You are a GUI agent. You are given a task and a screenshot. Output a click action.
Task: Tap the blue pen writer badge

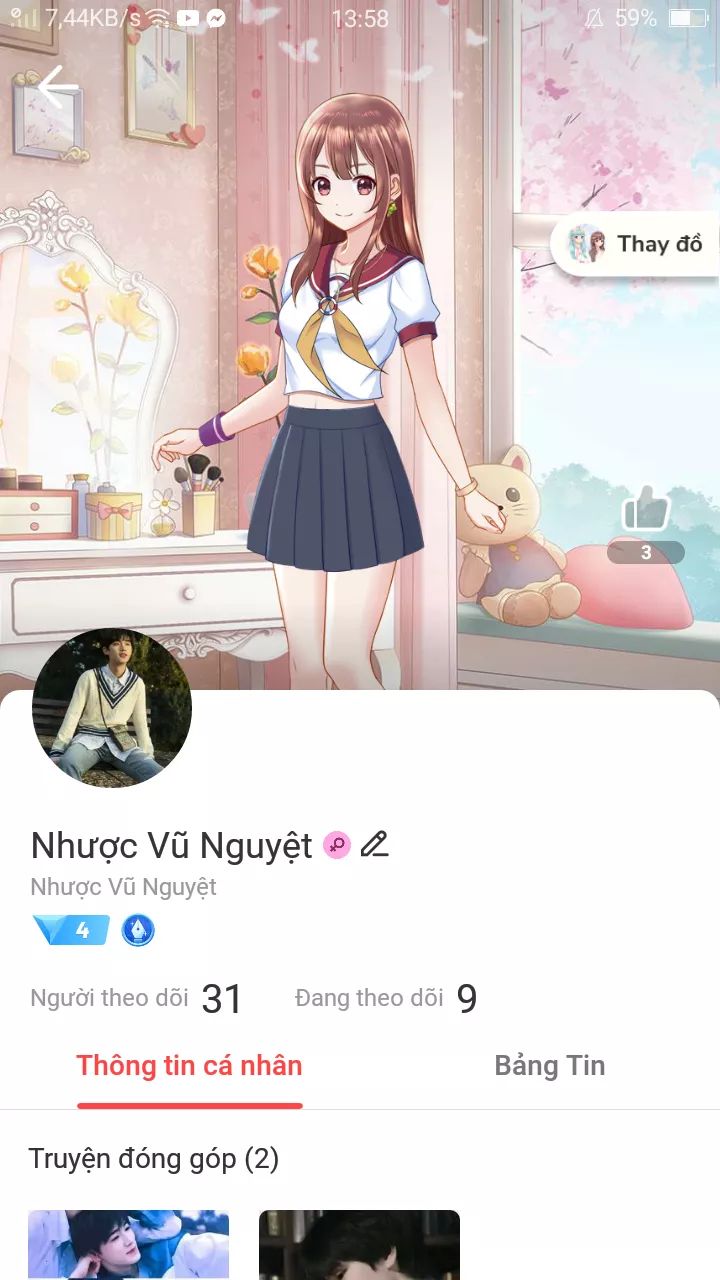click(x=138, y=930)
